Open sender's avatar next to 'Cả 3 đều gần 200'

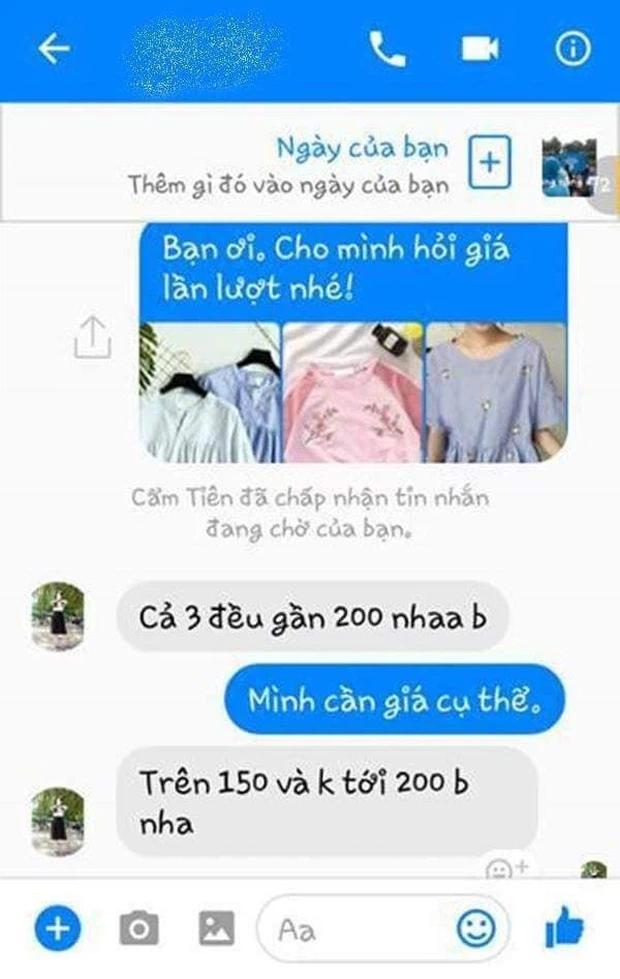(57, 615)
